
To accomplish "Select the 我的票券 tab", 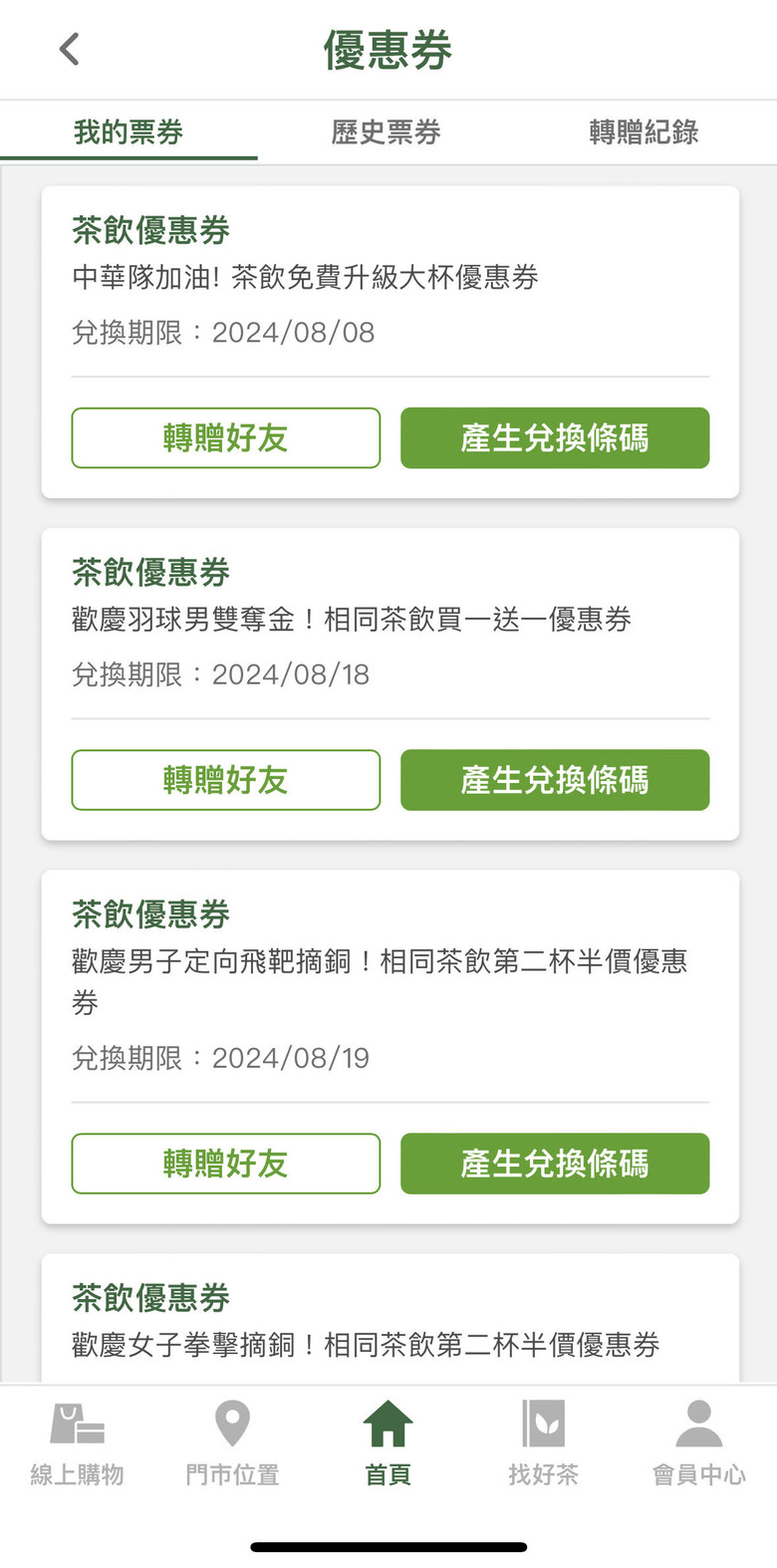I will coord(129,131).
